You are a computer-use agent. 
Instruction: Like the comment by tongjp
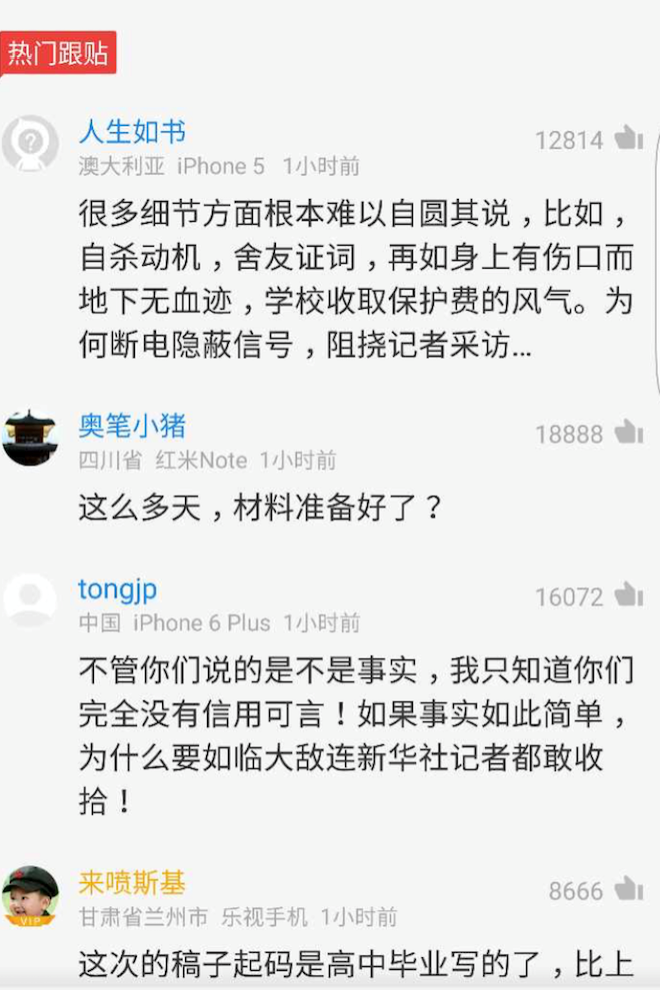pos(628,595)
